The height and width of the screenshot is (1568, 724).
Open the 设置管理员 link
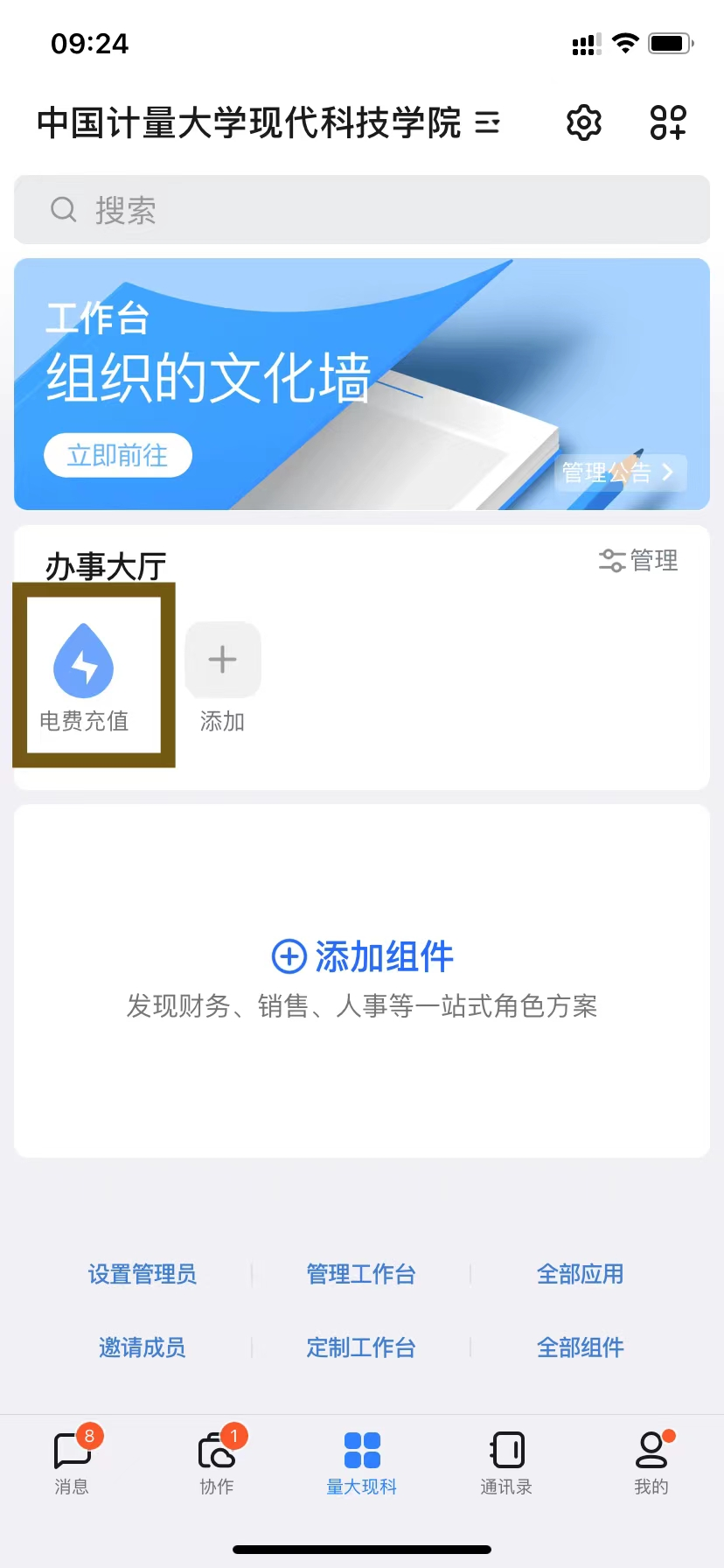pyautogui.click(x=143, y=1274)
